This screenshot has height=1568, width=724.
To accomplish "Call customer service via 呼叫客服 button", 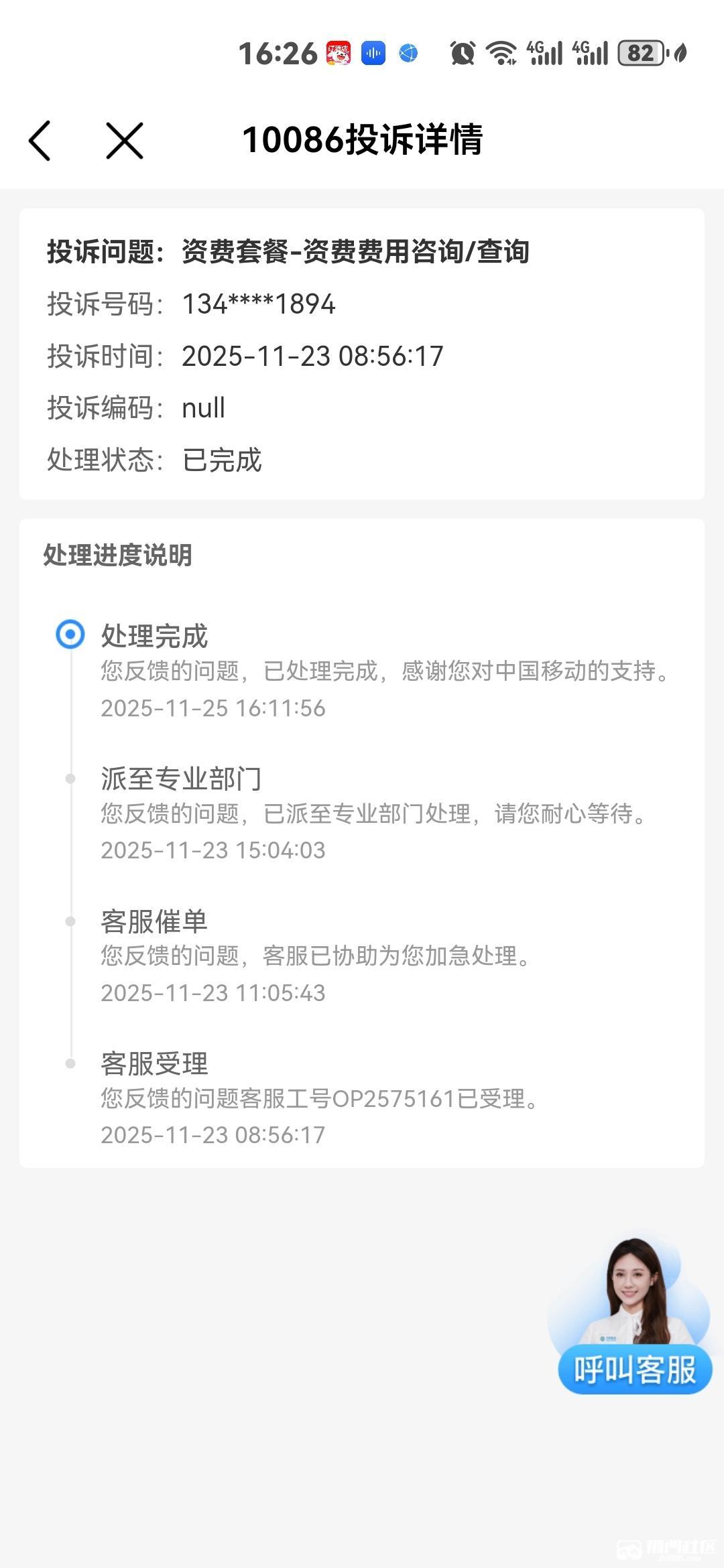I will [x=634, y=1369].
